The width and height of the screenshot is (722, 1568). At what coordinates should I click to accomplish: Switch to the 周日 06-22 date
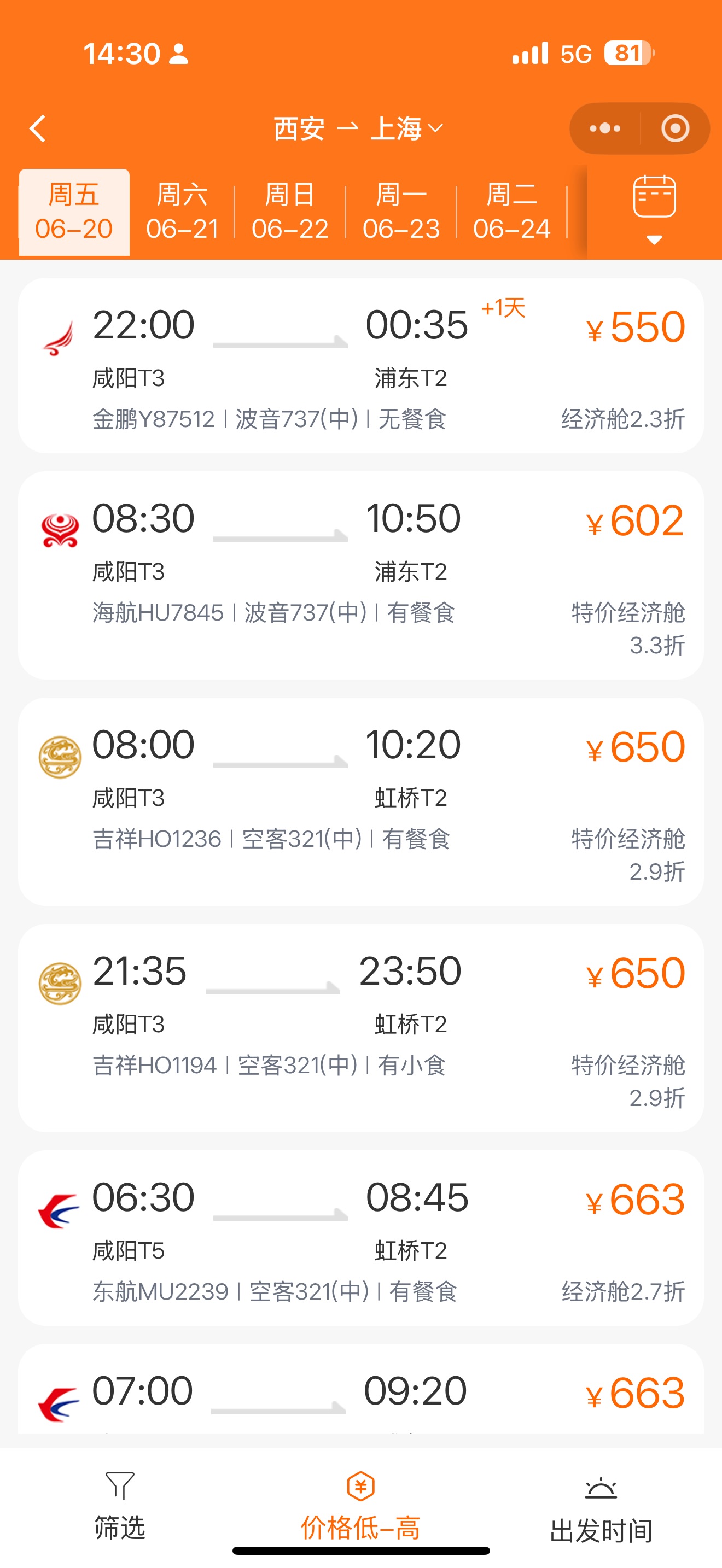click(290, 212)
